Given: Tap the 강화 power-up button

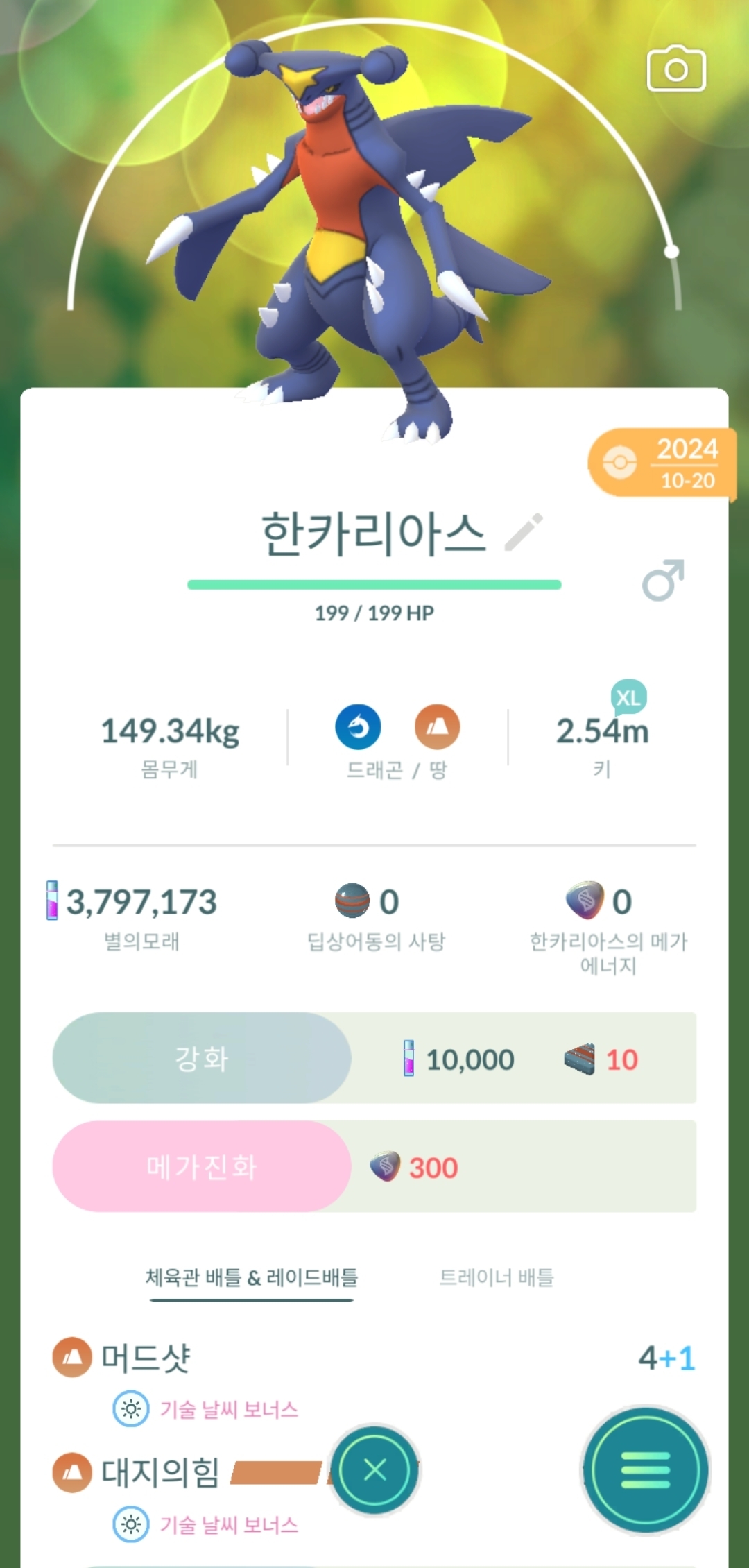Looking at the screenshot, I should (202, 1059).
